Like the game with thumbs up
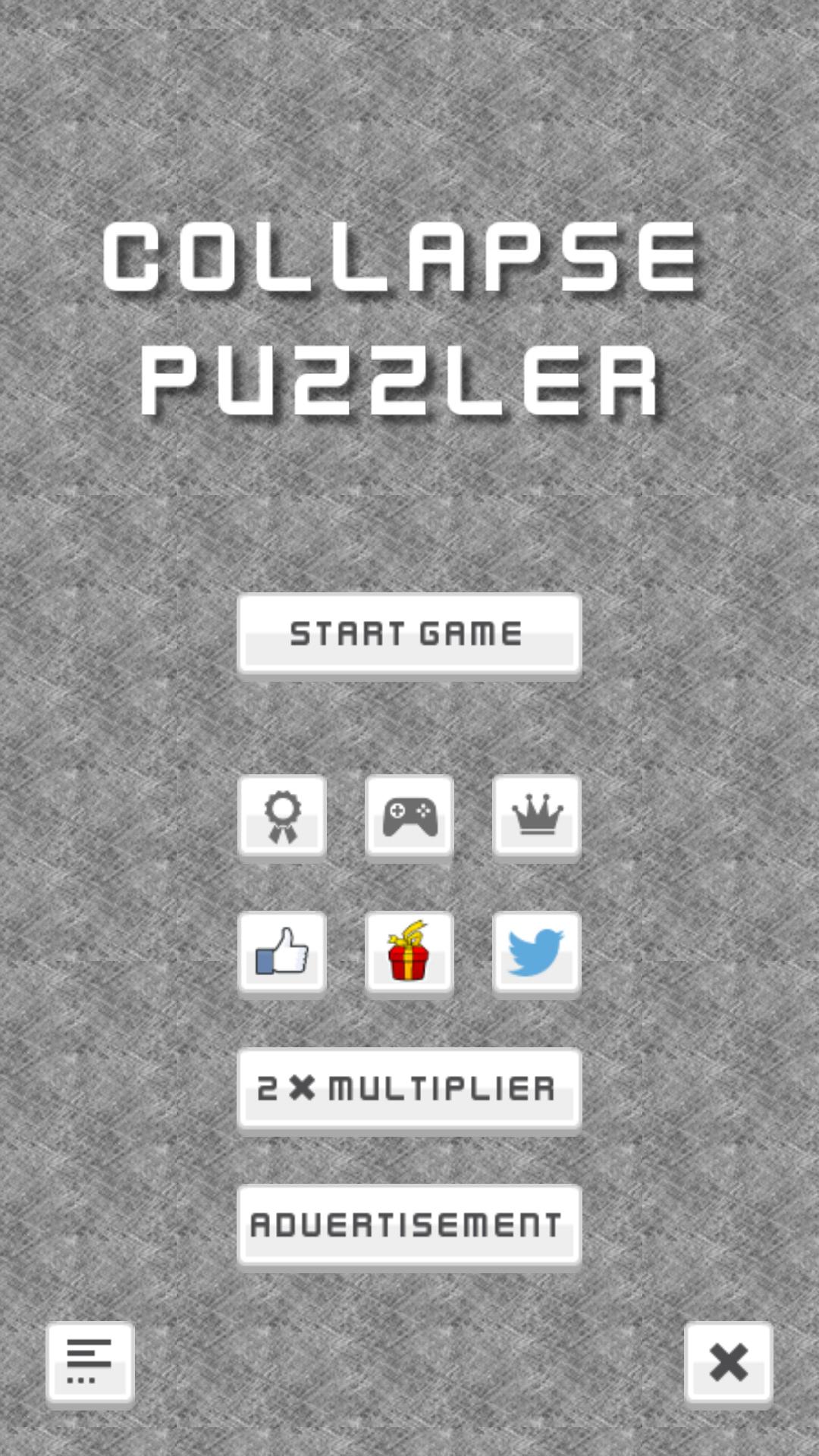 [x=282, y=953]
